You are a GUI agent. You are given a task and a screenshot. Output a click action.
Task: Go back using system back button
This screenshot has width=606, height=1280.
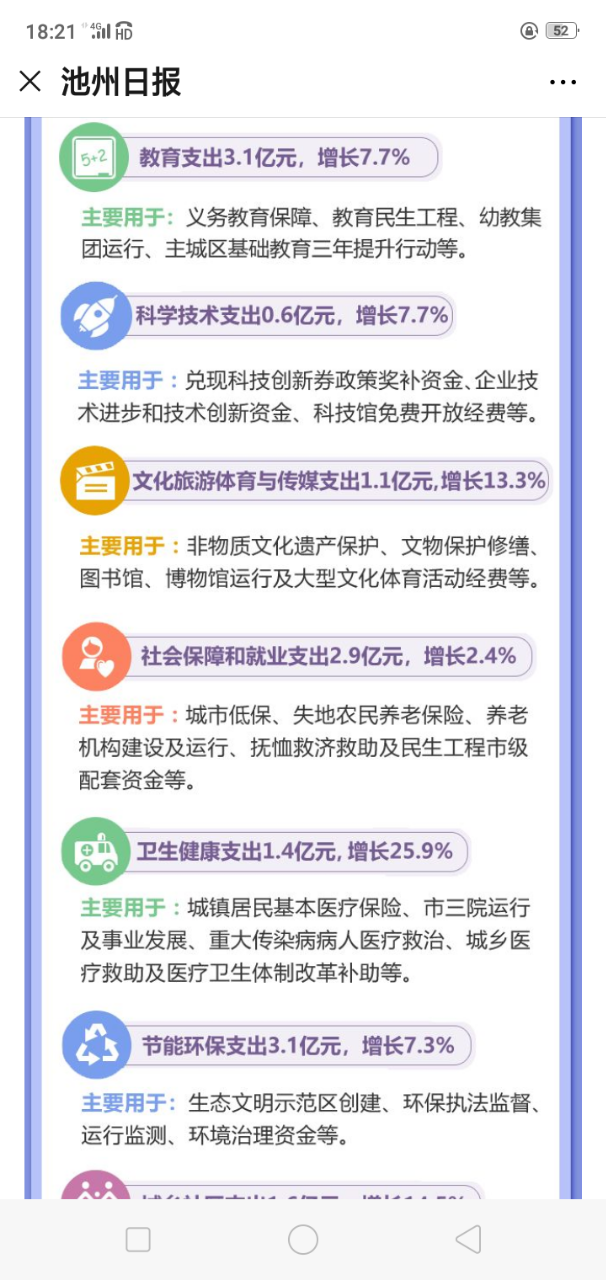(468, 1240)
